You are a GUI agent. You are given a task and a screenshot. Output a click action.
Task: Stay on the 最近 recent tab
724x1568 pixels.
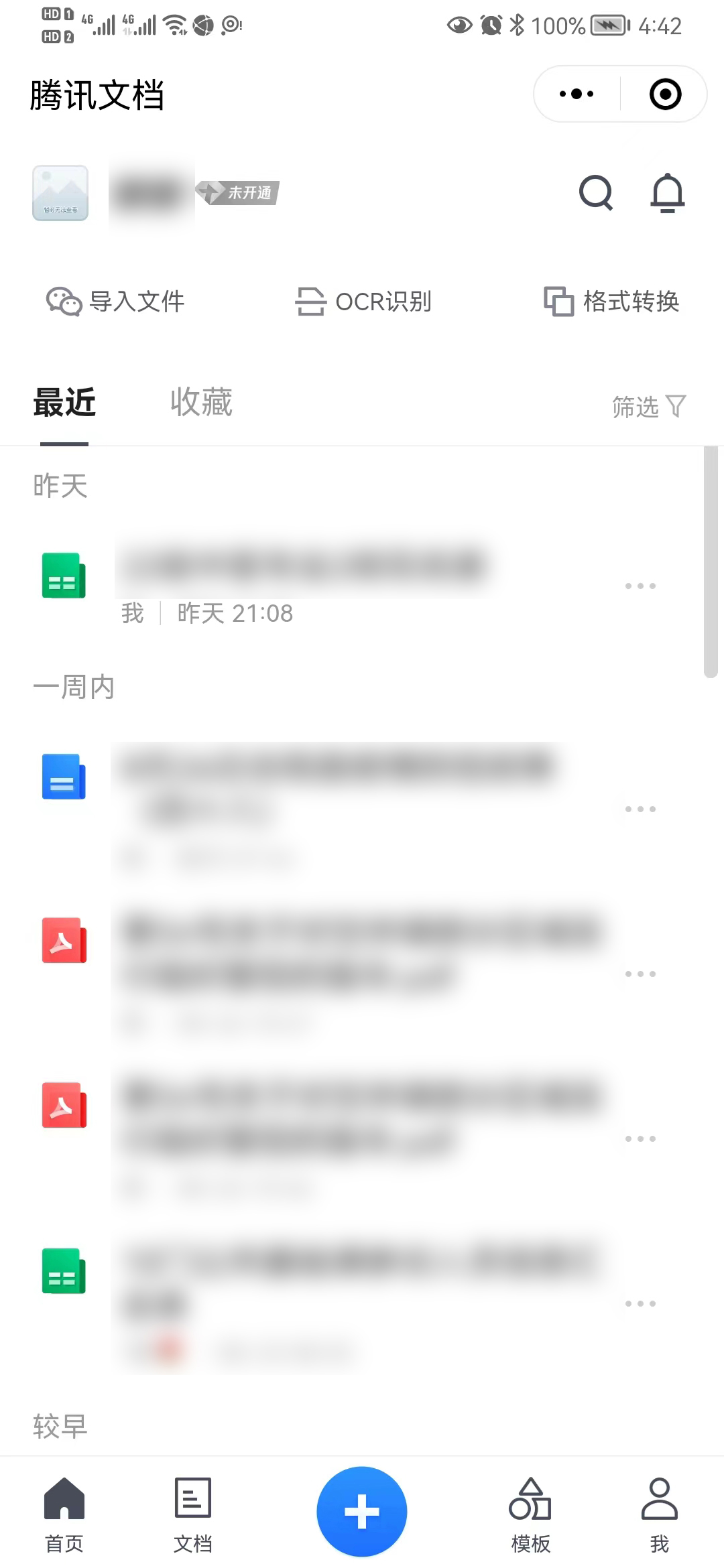tap(64, 403)
